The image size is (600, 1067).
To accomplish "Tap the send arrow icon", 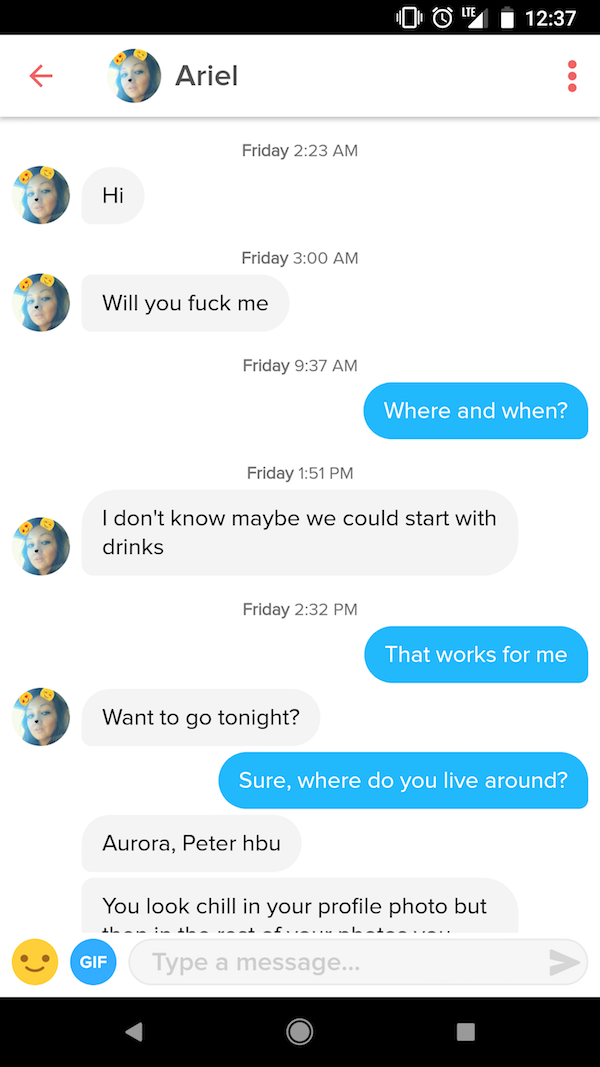I will click(564, 962).
